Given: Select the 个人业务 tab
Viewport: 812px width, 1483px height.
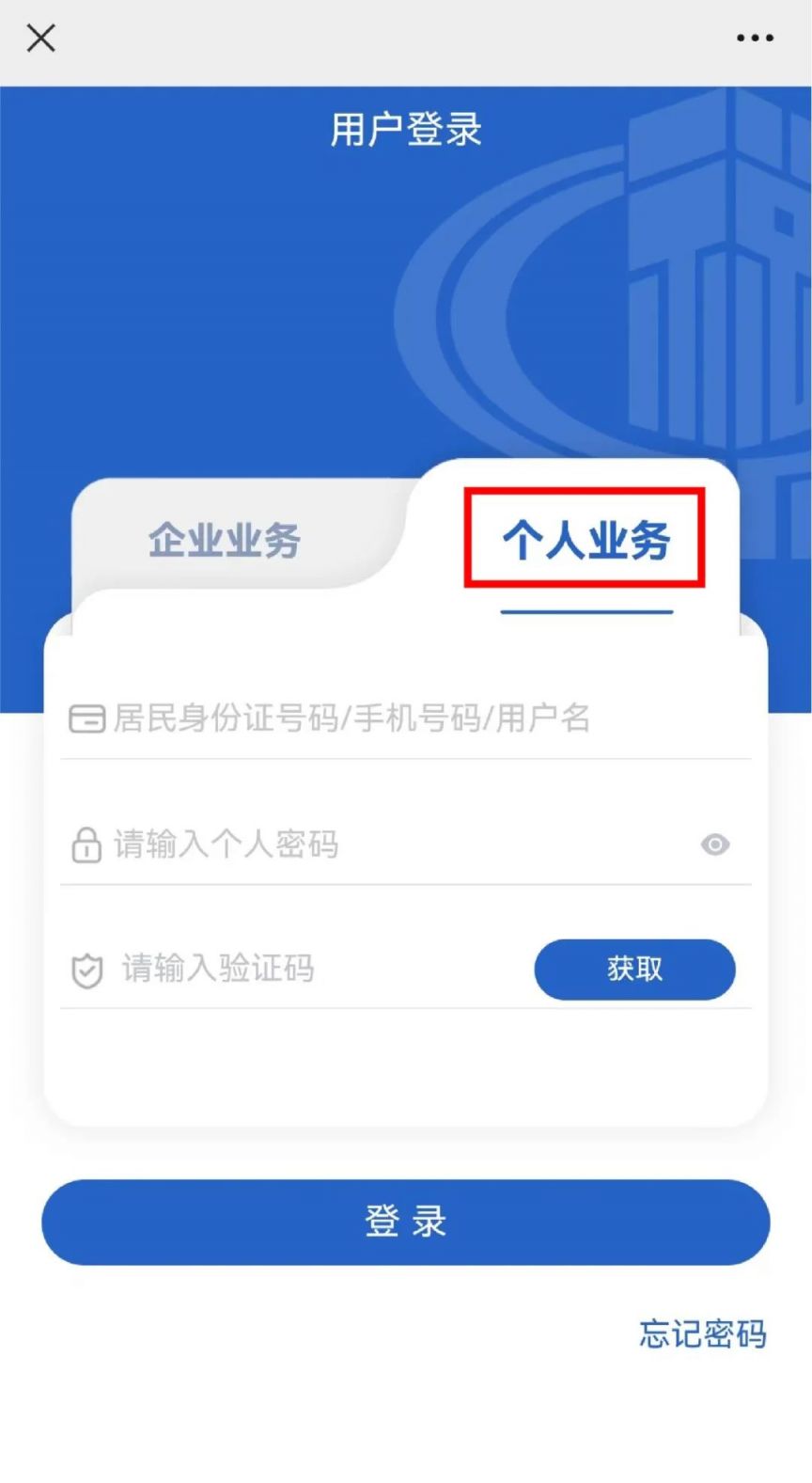Looking at the screenshot, I should (x=586, y=540).
